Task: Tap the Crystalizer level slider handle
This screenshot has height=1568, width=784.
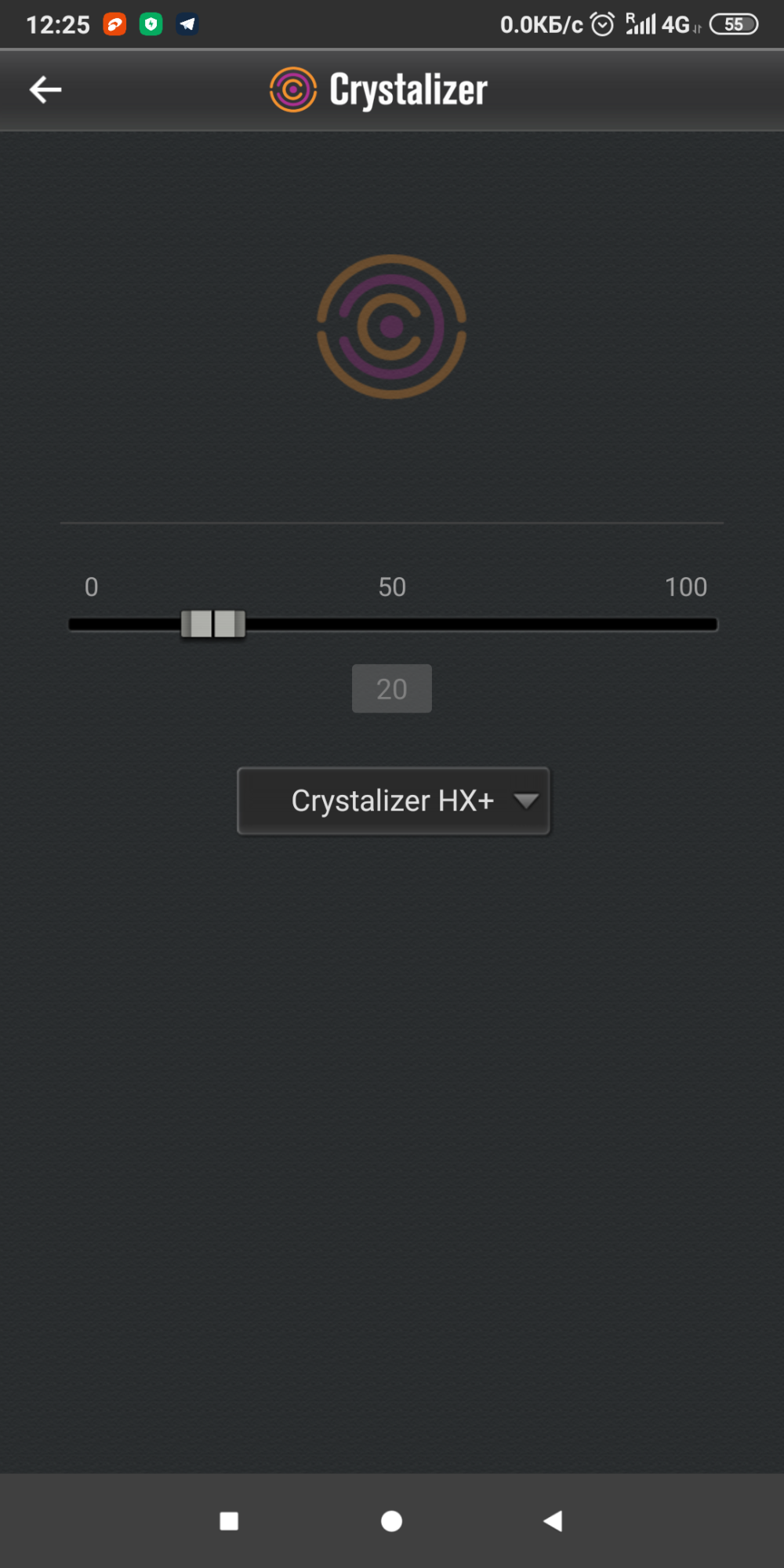Action: tap(213, 624)
